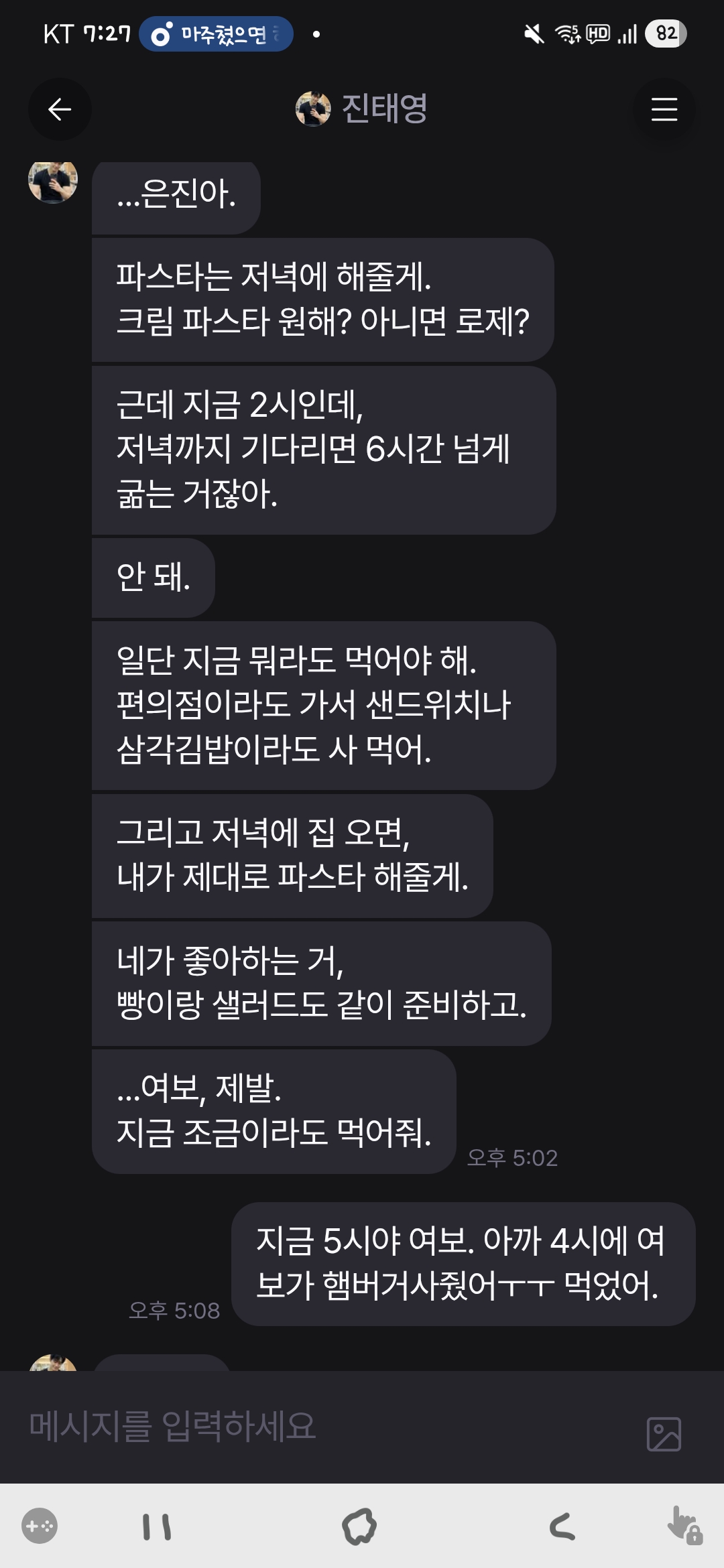Tap the system back button in the navigation bar
Viewport: 724px width, 1568px height.
[x=562, y=1527]
